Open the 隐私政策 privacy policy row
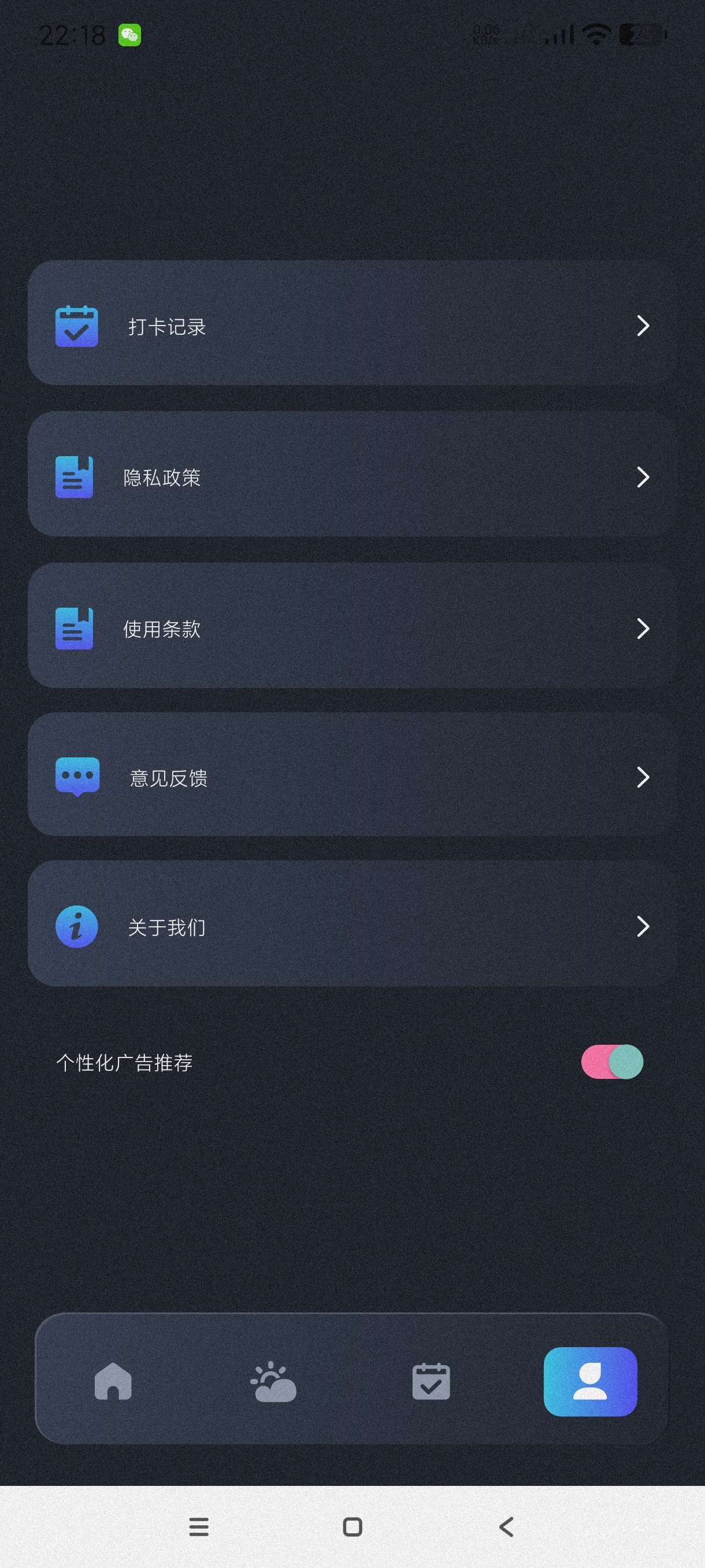705x1568 pixels. [351, 476]
